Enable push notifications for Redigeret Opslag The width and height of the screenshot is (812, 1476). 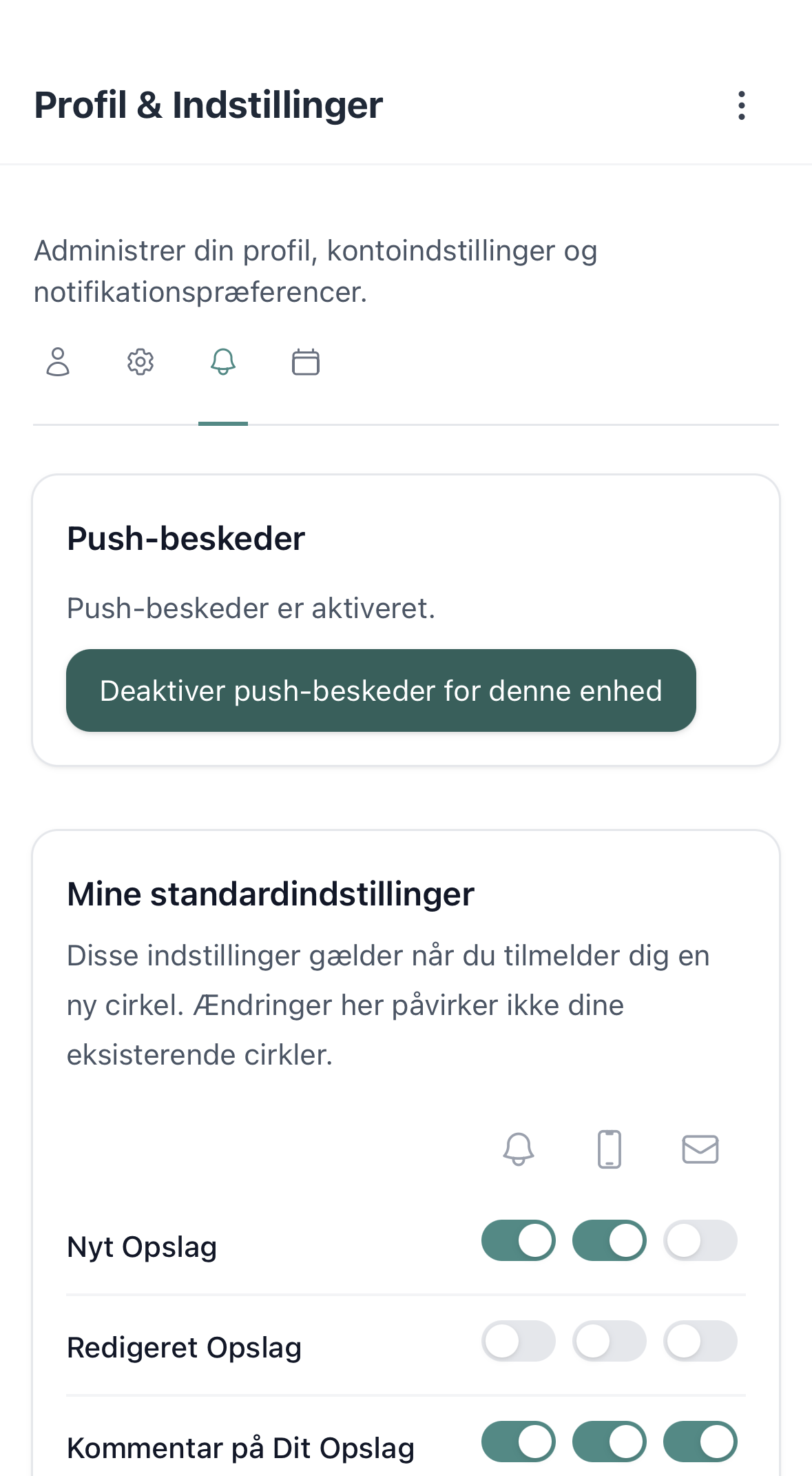(x=519, y=1341)
